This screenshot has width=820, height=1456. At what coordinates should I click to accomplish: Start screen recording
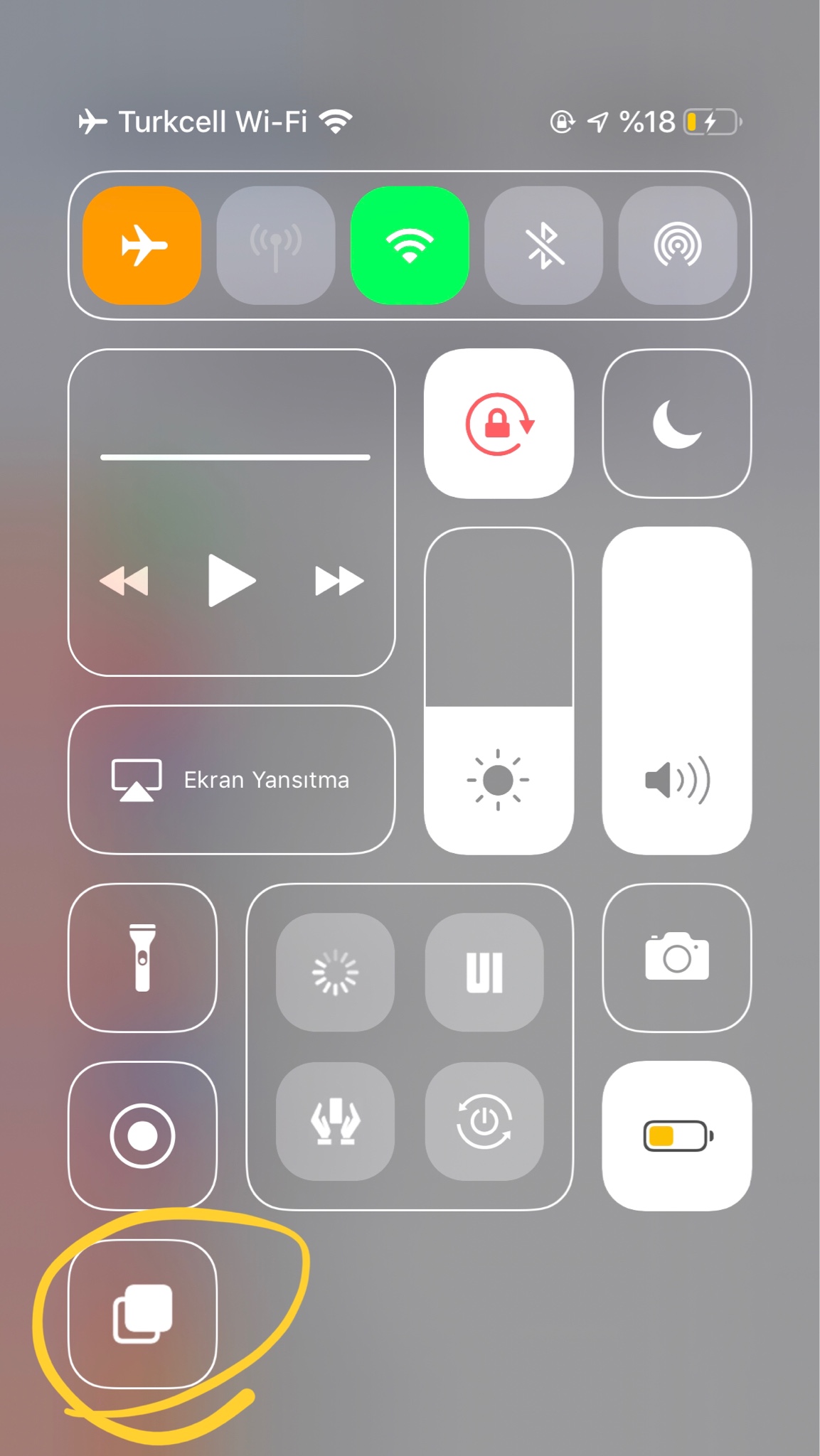142,1135
